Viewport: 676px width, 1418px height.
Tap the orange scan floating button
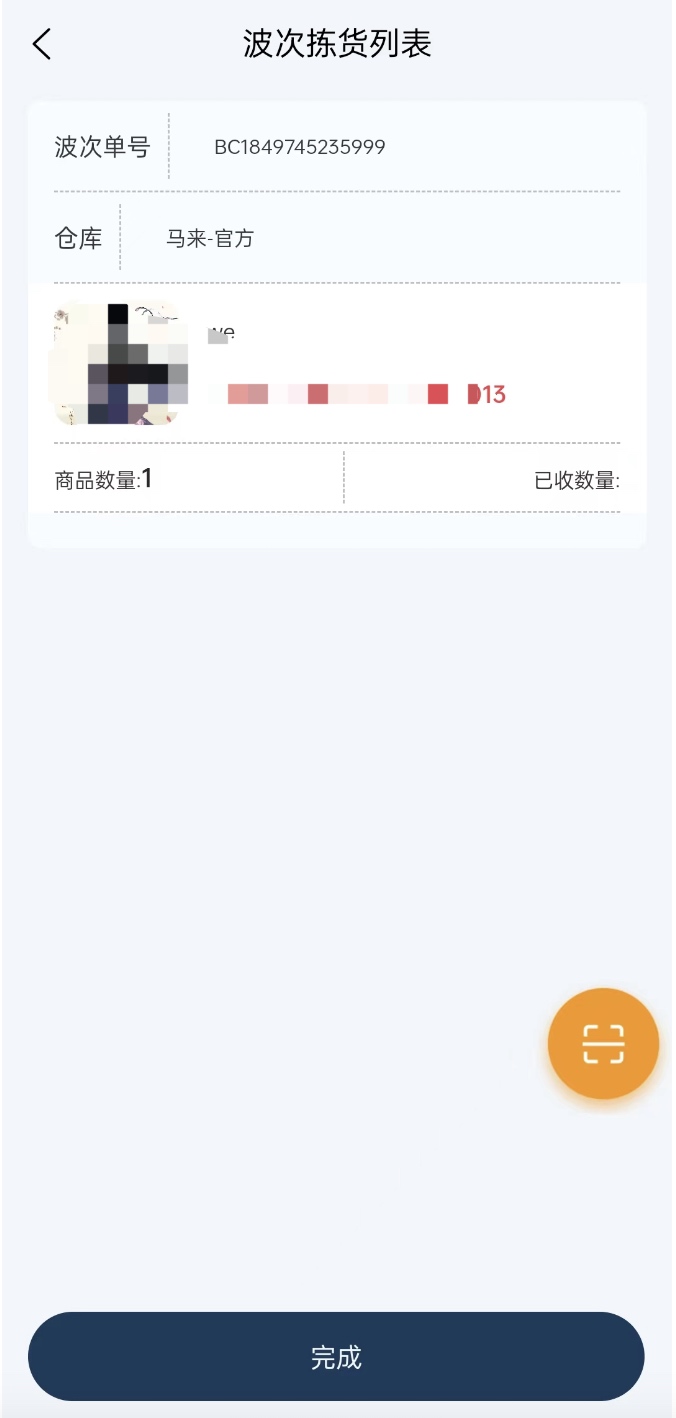click(603, 1043)
